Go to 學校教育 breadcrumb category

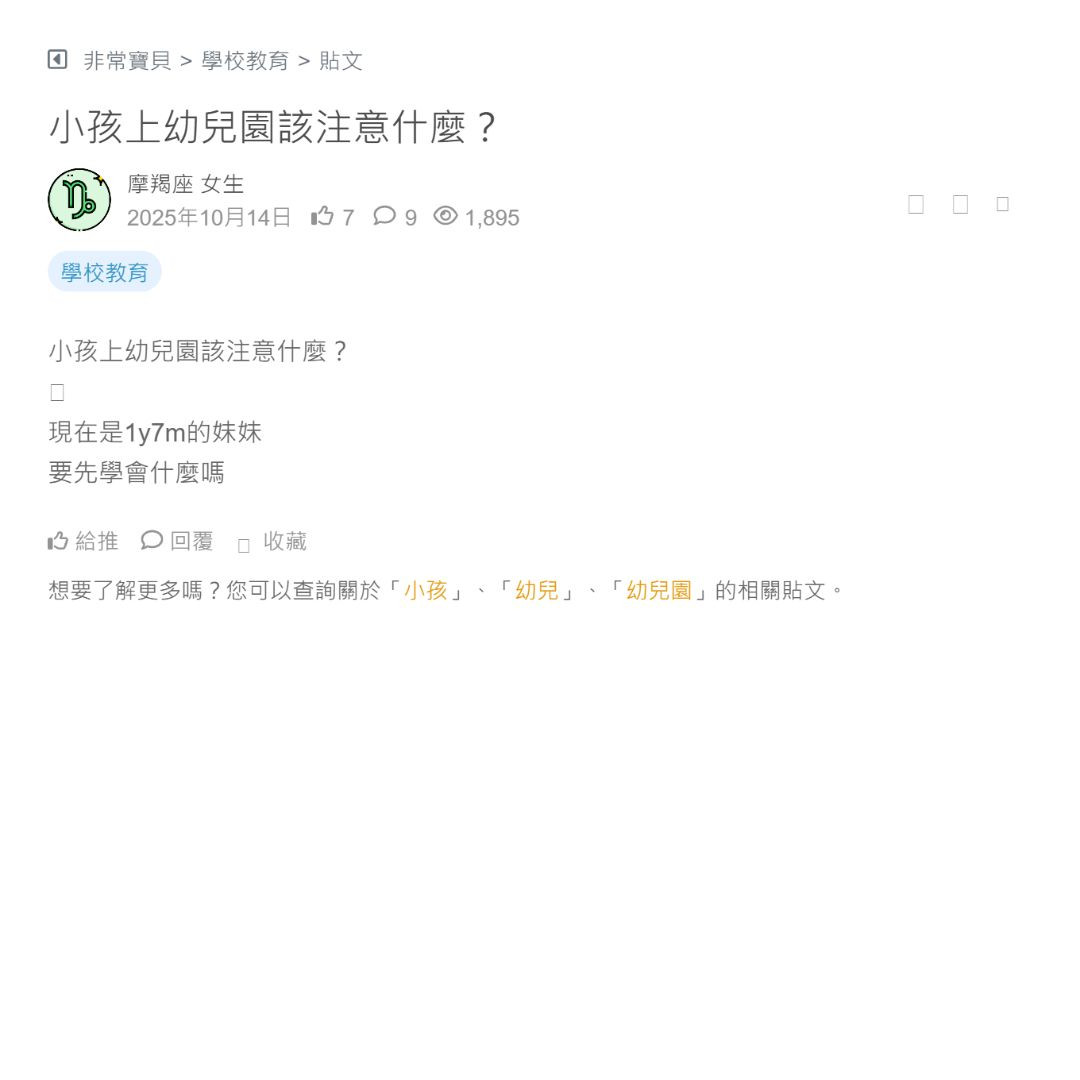[245, 61]
